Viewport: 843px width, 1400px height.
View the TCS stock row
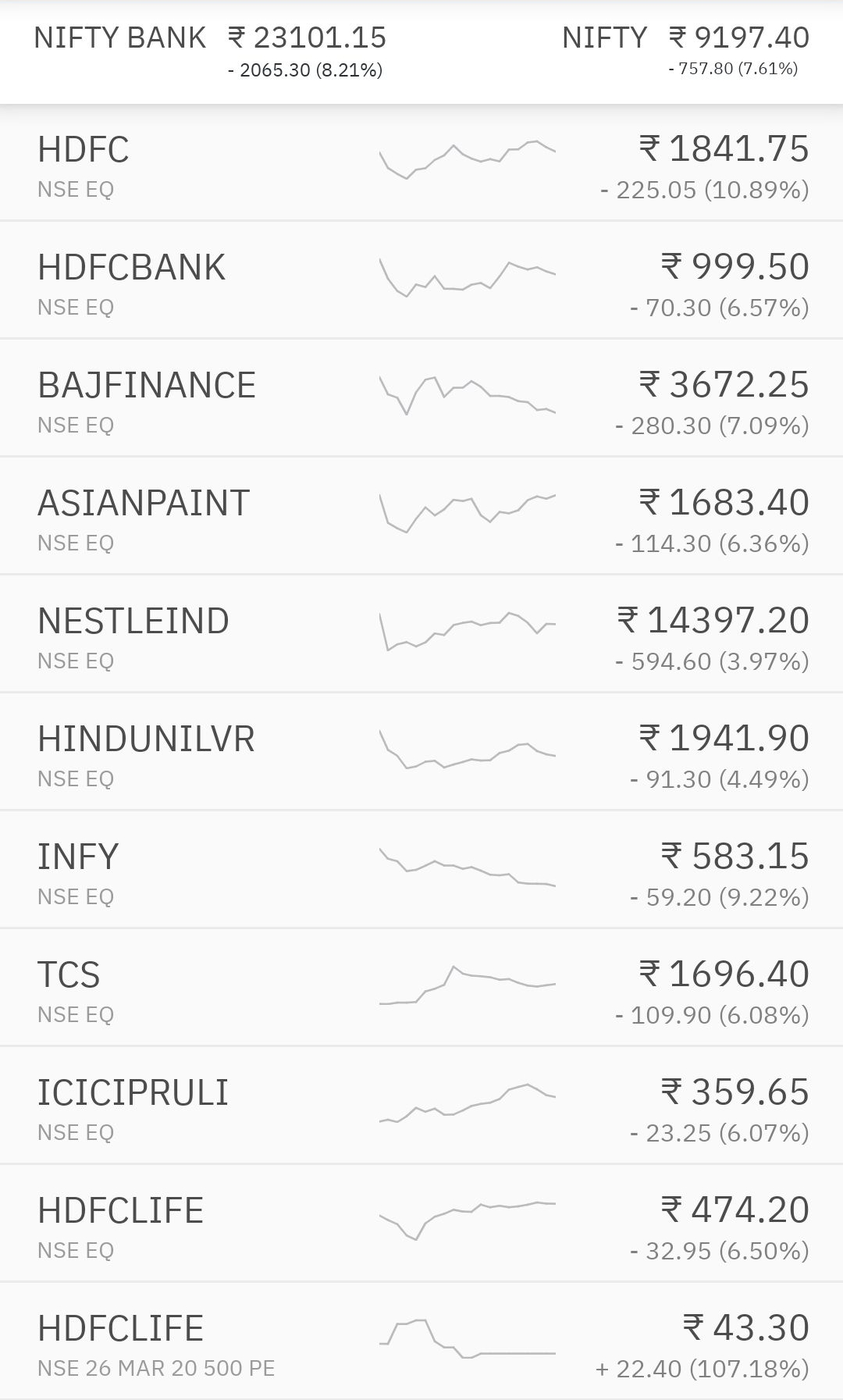click(421, 991)
